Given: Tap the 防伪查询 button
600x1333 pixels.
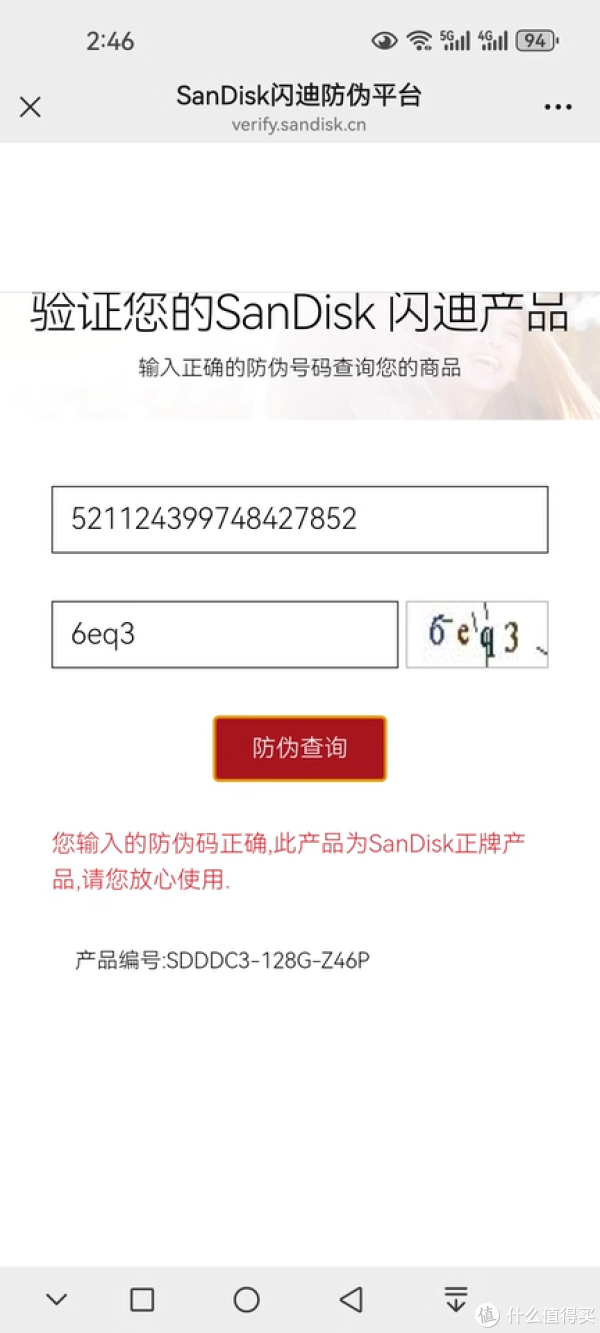Looking at the screenshot, I should 299,748.
